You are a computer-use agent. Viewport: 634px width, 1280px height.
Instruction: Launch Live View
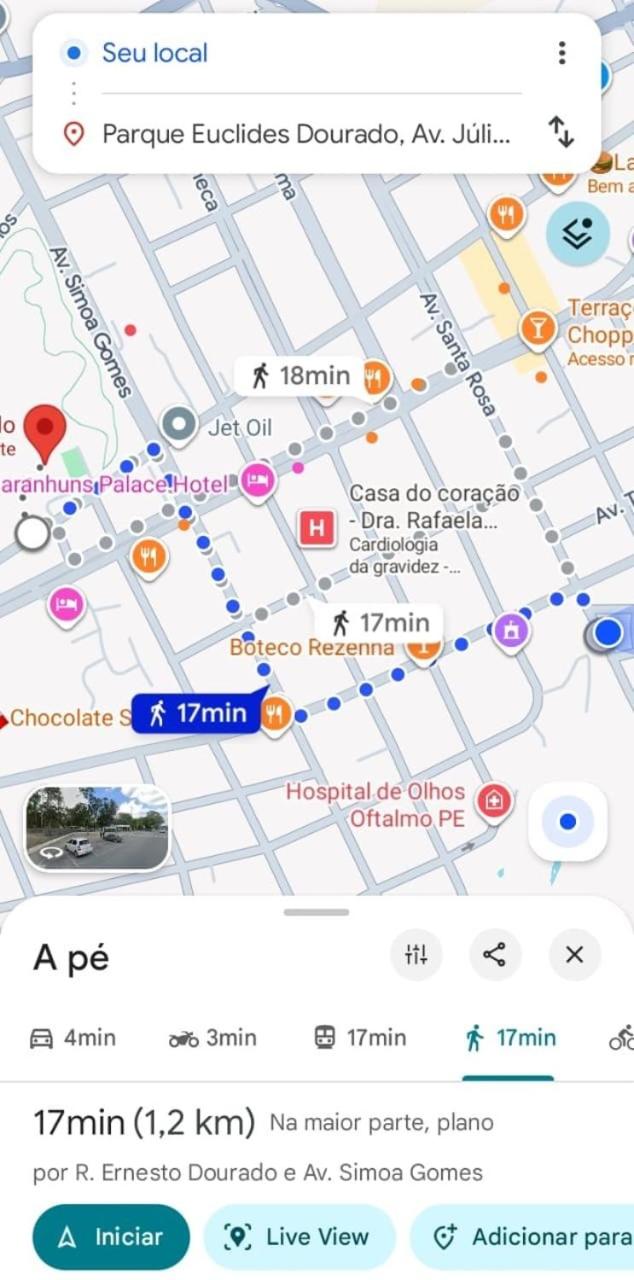[x=300, y=1237]
